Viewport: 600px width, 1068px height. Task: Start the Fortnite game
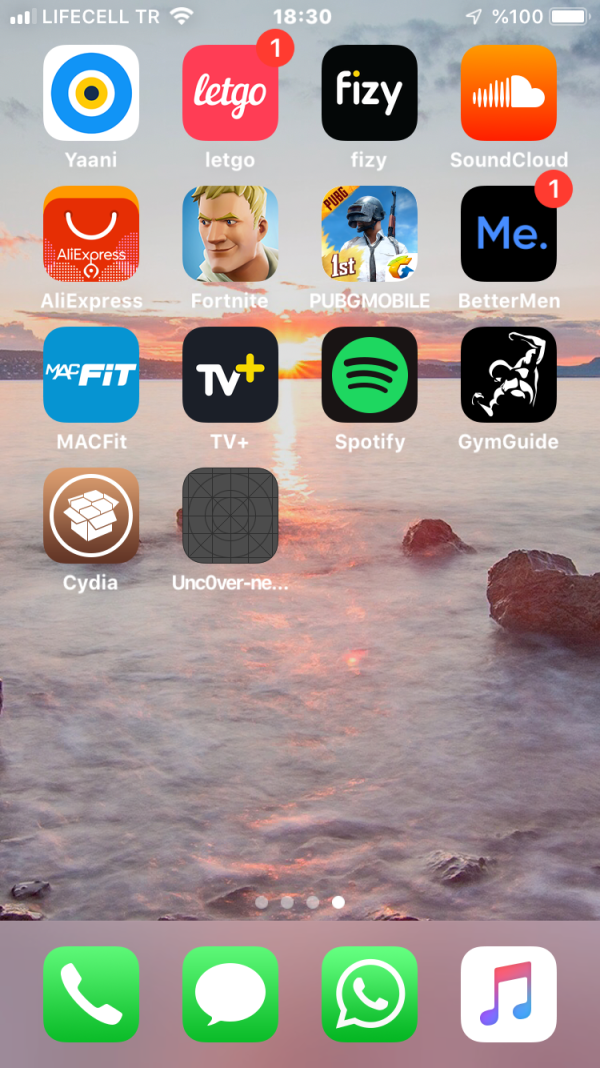click(230, 233)
